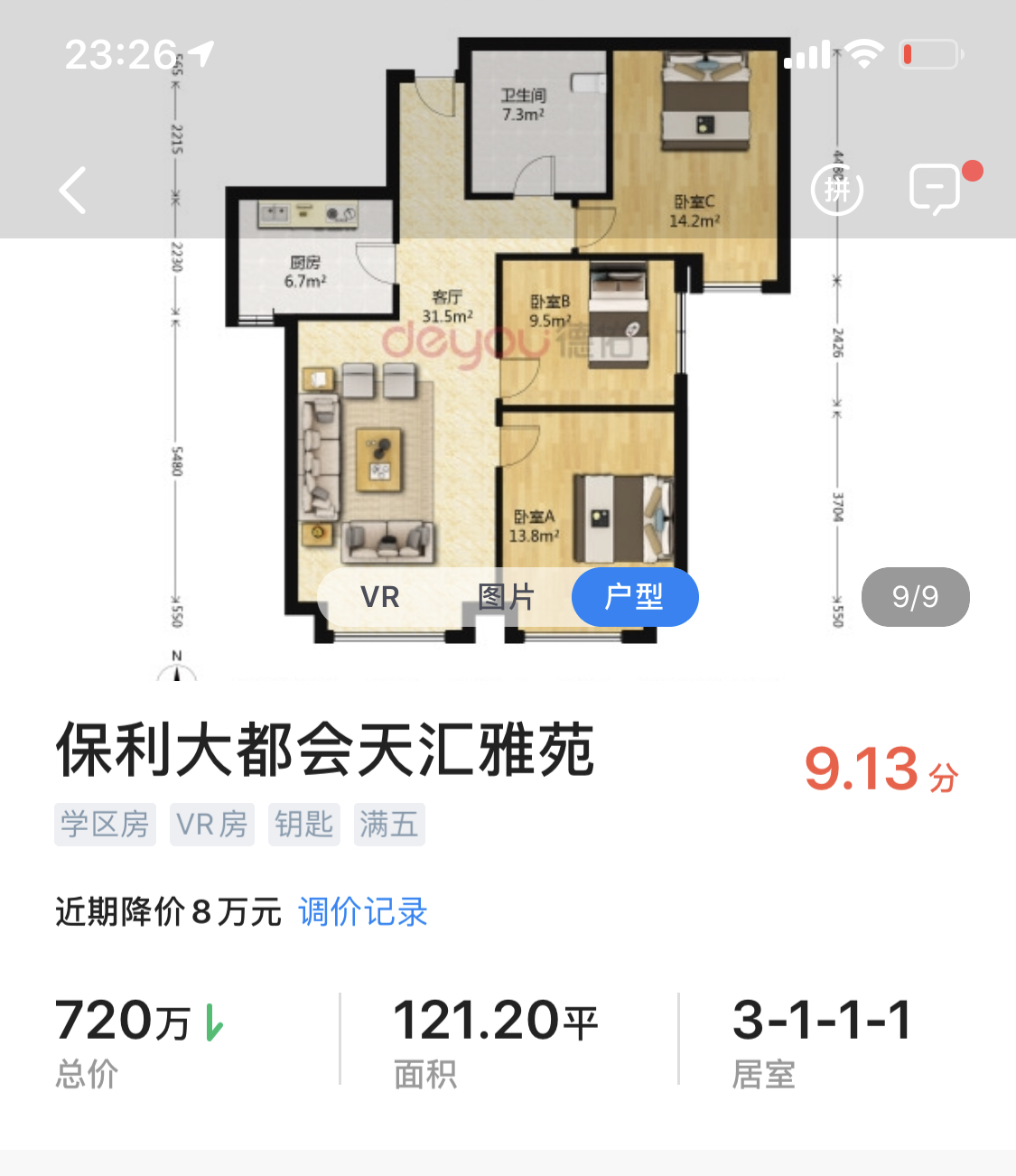
Task: Select the 户型 floor plan tab
Action: coord(635,597)
